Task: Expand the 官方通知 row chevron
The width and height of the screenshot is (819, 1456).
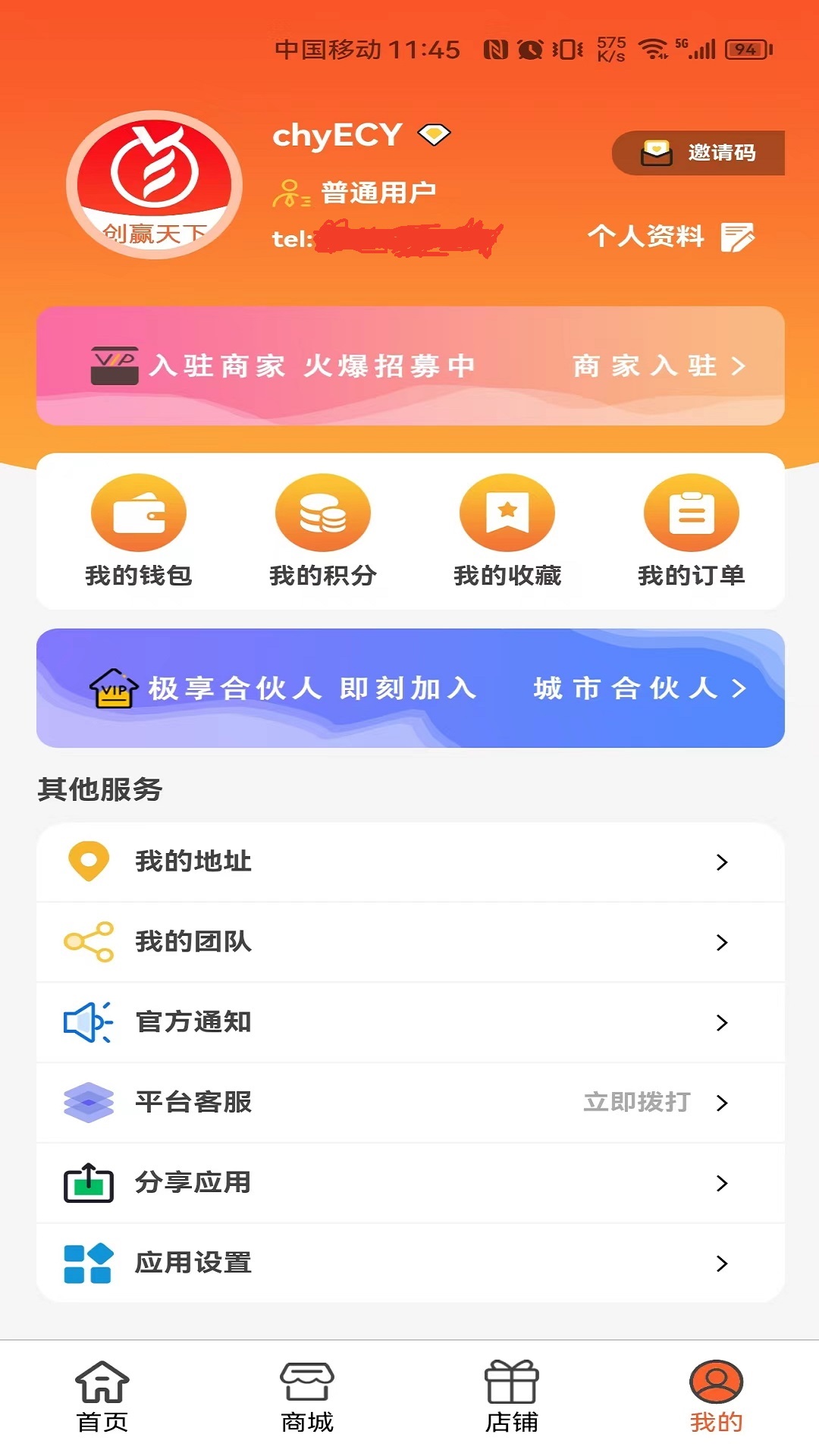Action: [722, 1022]
